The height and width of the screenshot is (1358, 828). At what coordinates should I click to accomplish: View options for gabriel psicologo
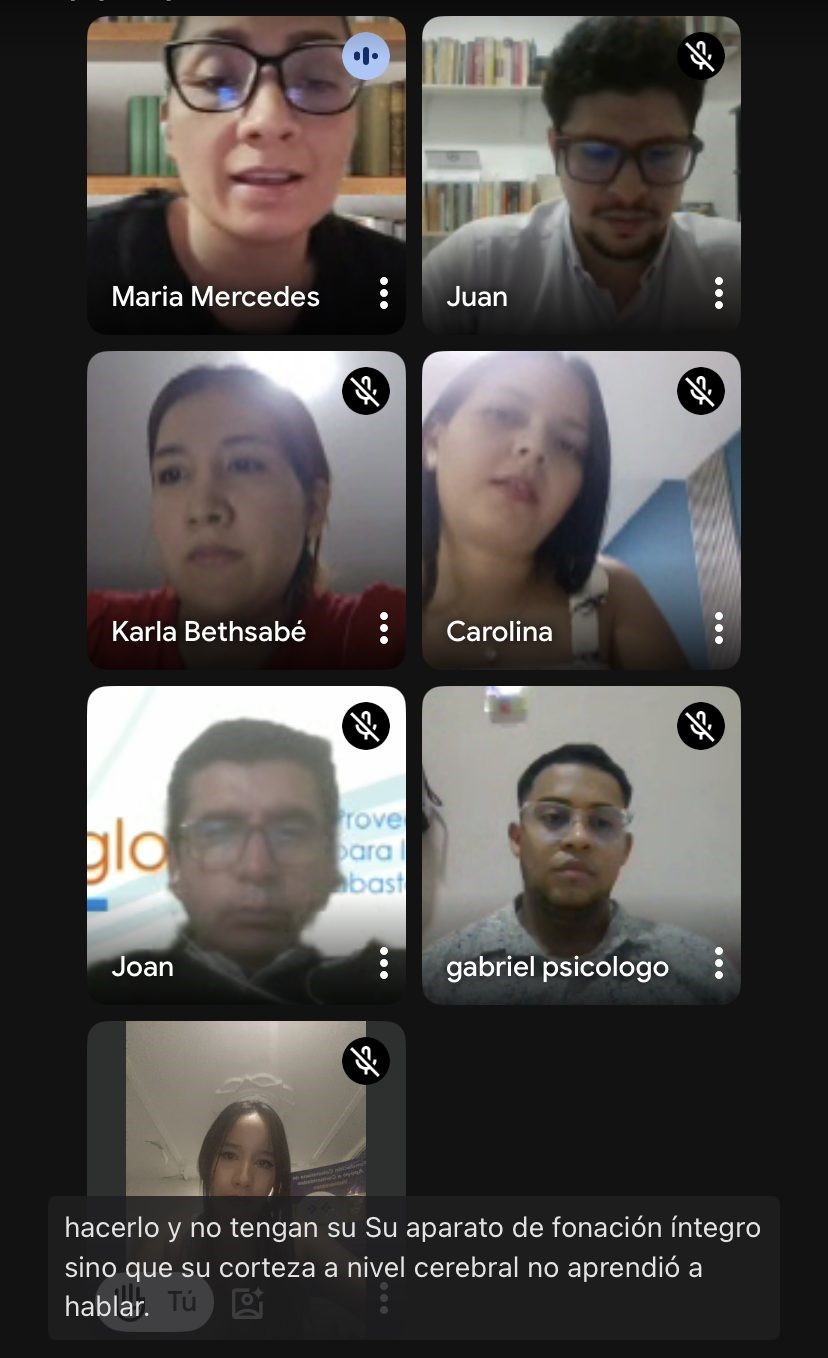tap(718, 963)
